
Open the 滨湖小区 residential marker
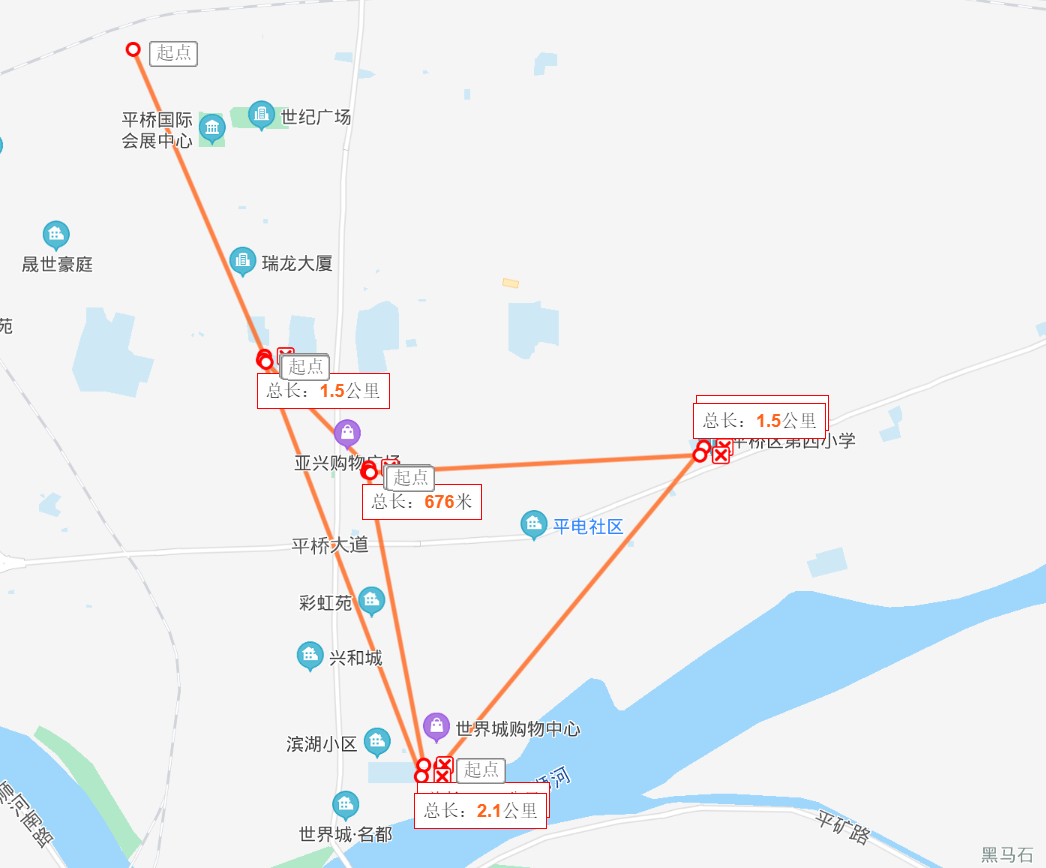click(x=377, y=741)
